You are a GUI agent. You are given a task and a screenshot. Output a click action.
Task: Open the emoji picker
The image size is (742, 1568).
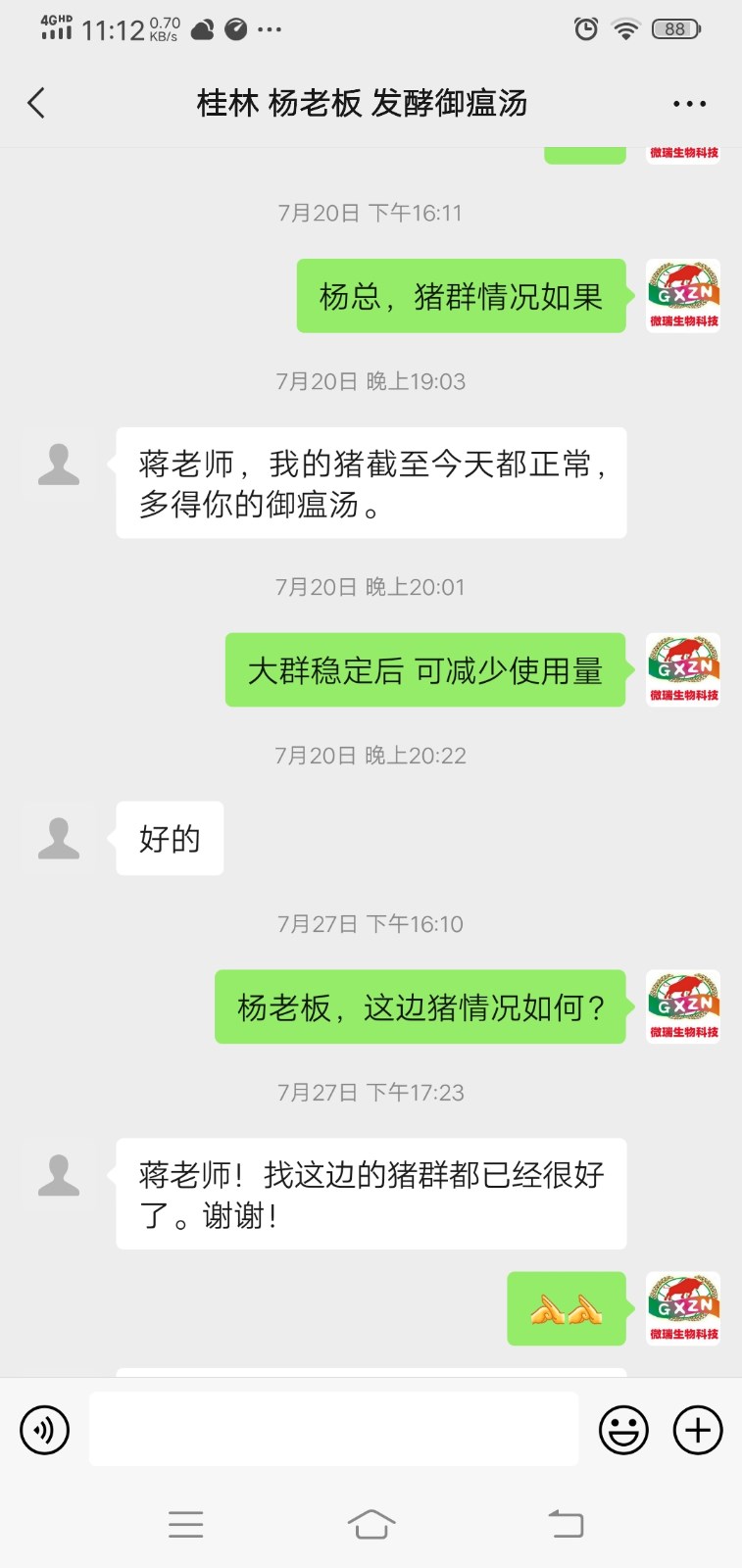point(623,1430)
